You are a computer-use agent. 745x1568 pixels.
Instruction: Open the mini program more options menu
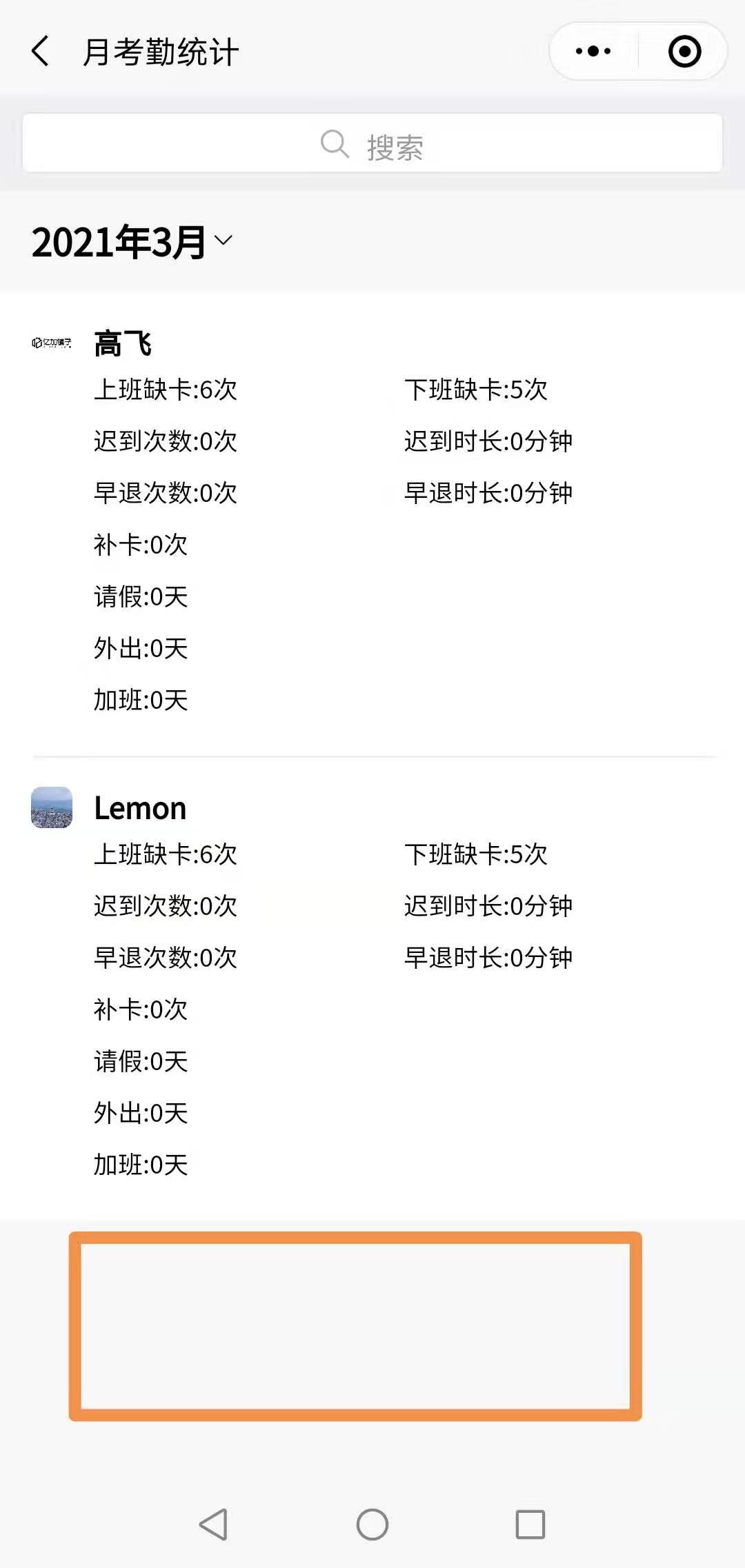pyautogui.click(x=593, y=52)
